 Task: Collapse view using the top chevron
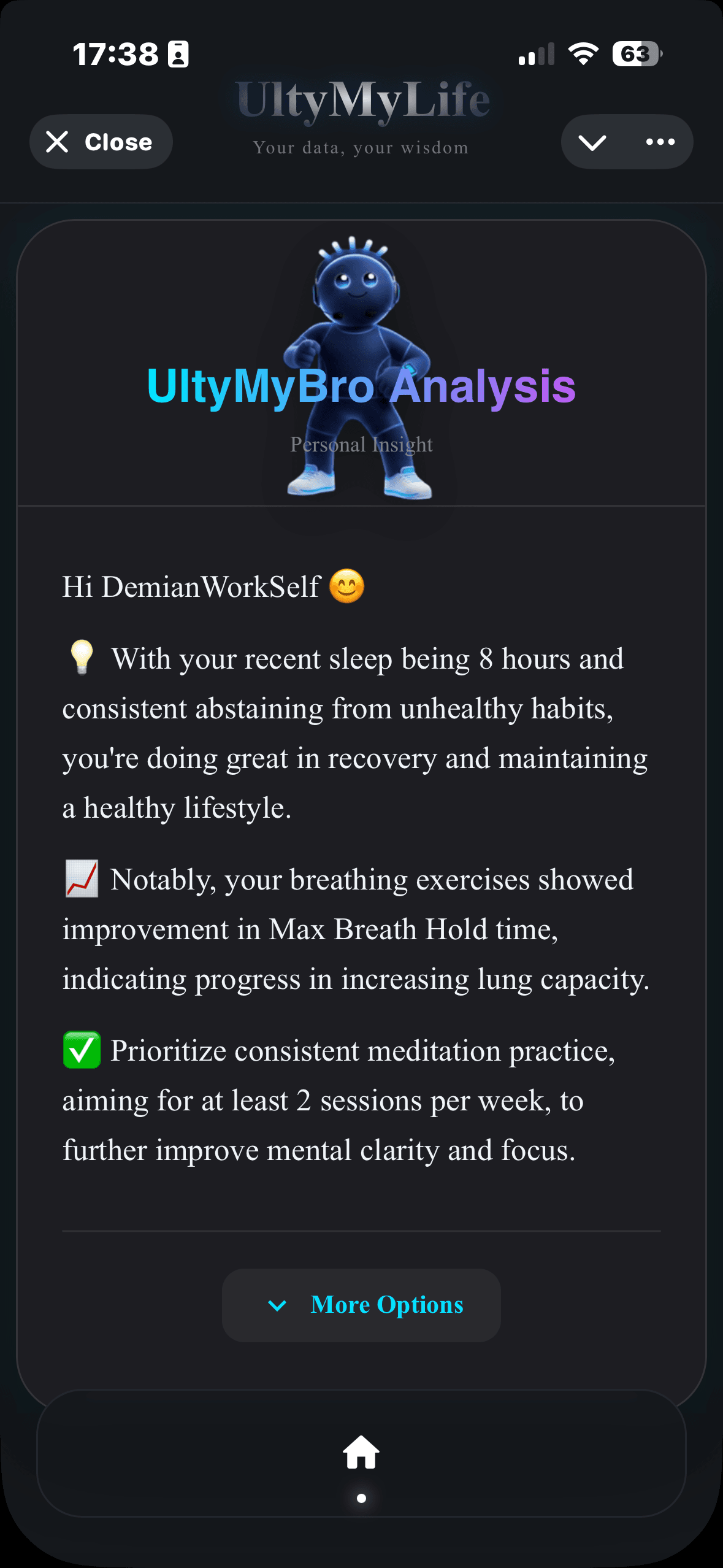coord(592,142)
